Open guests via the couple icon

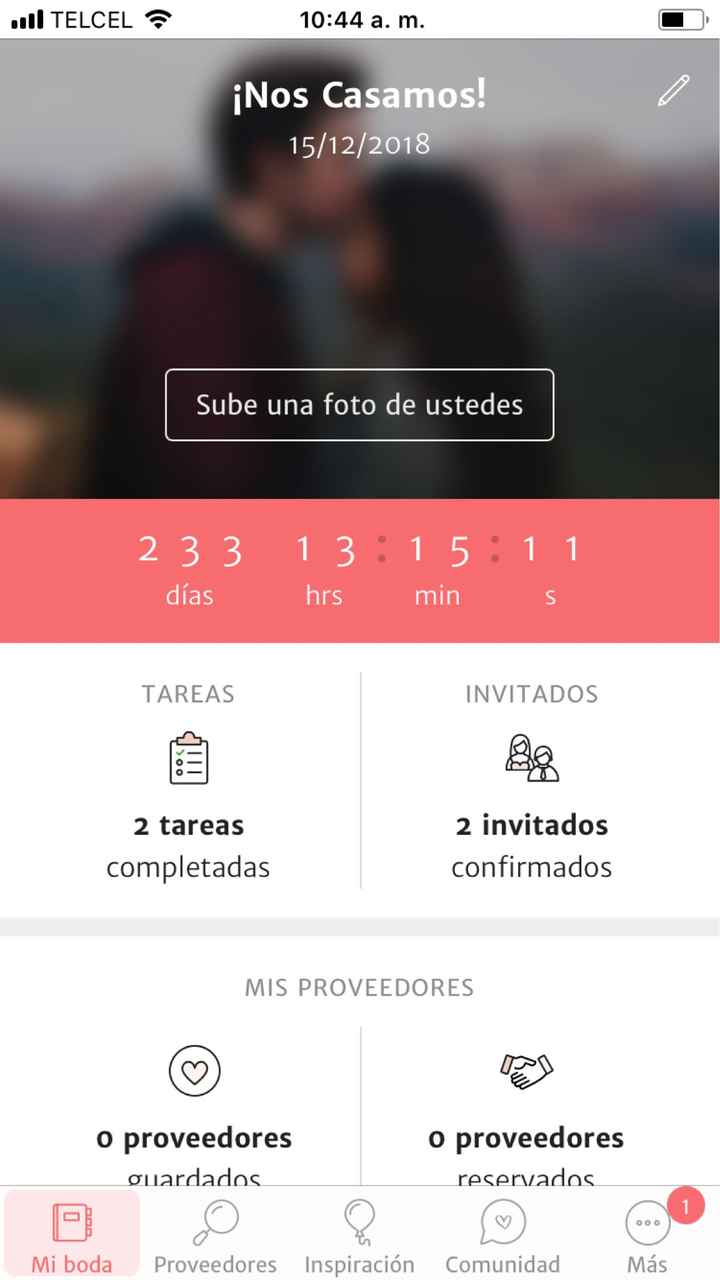[x=531, y=758]
